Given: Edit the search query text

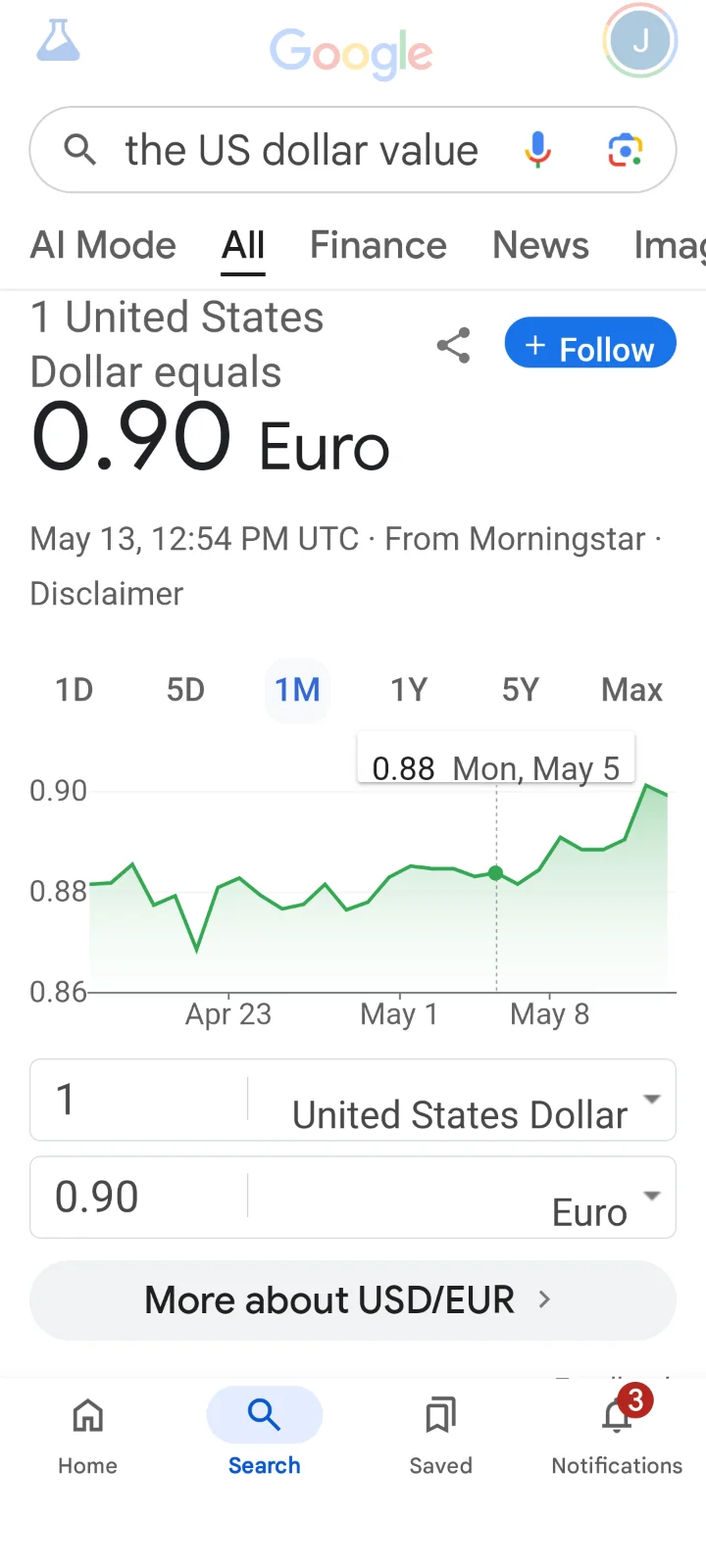Looking at the screenshot, I should [x=301, y=151].
